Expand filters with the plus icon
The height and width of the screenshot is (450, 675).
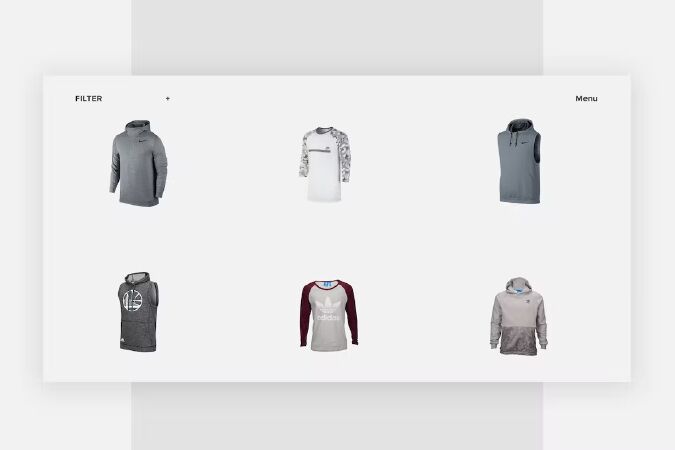(168, 99)
